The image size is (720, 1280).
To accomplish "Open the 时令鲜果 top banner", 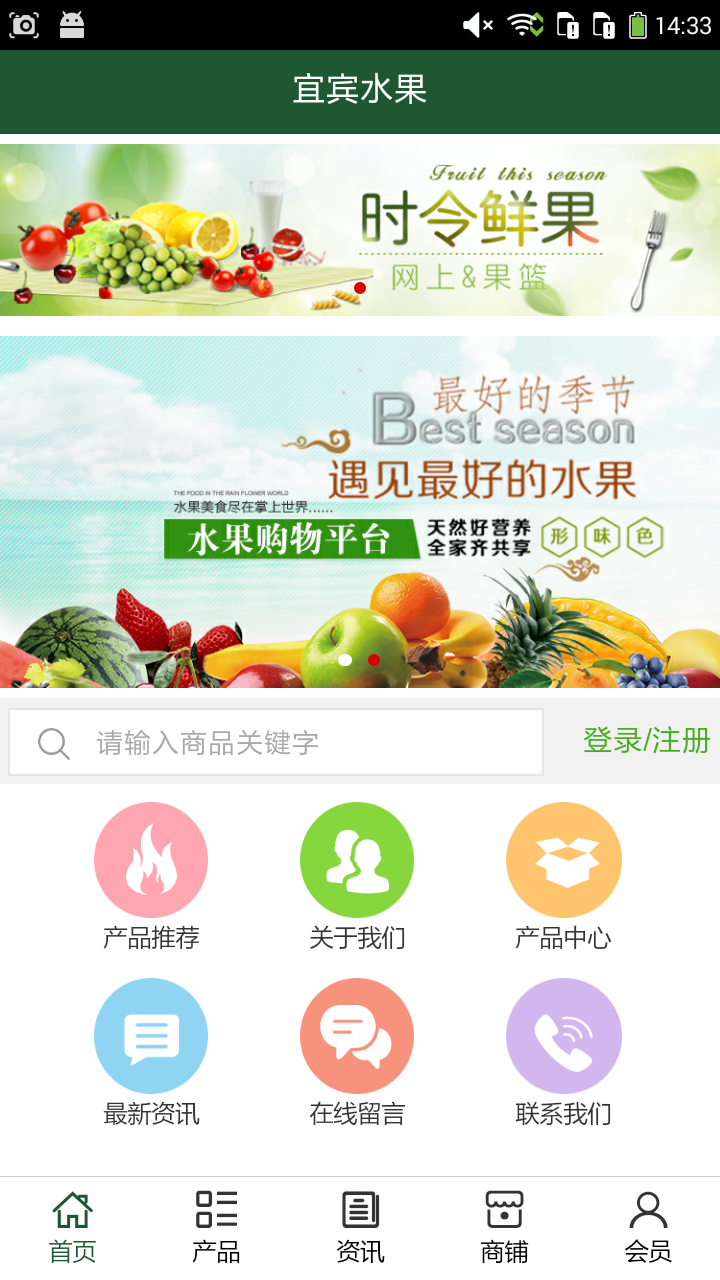I will 360,230.
